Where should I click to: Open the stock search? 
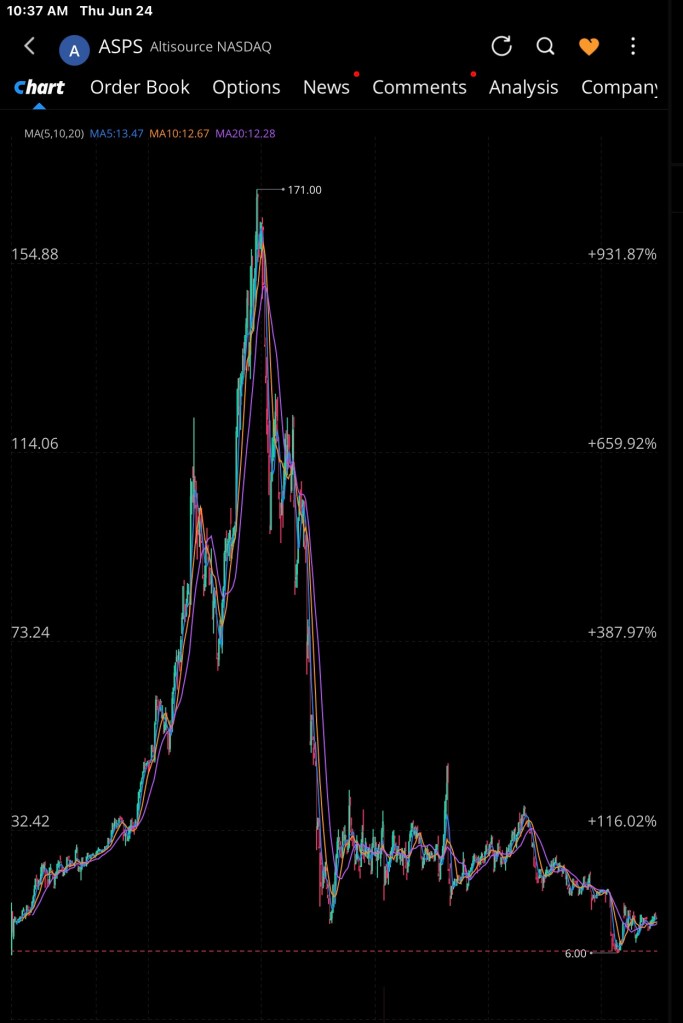[x=545, y=46]
